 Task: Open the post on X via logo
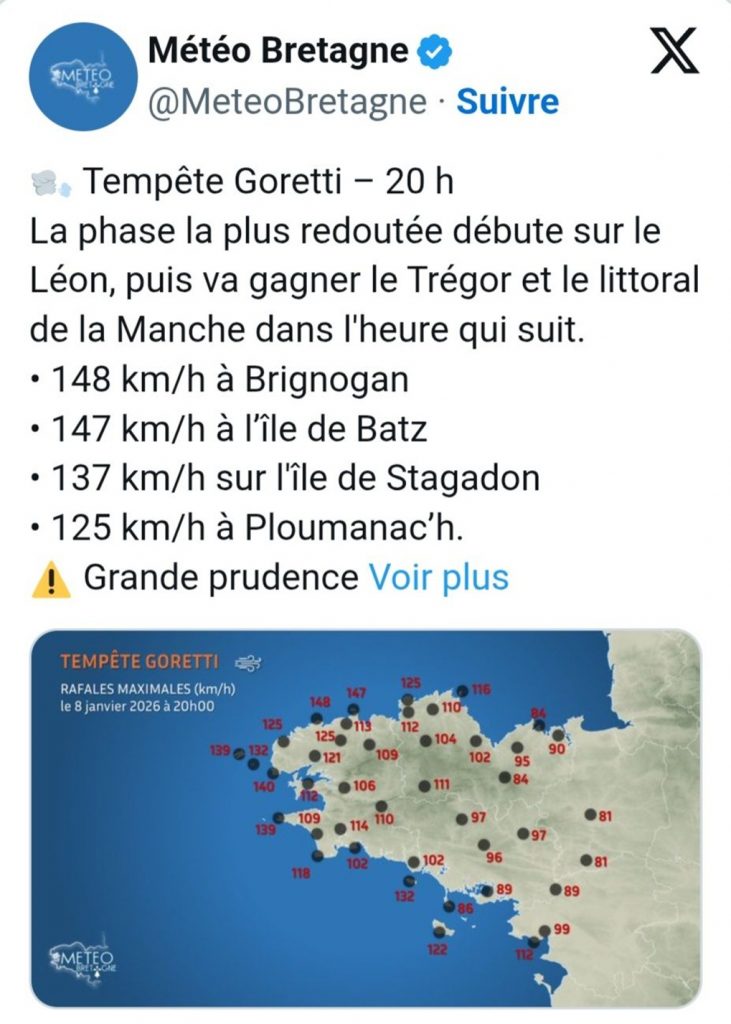pyautogui.click(x=675, y=52)
